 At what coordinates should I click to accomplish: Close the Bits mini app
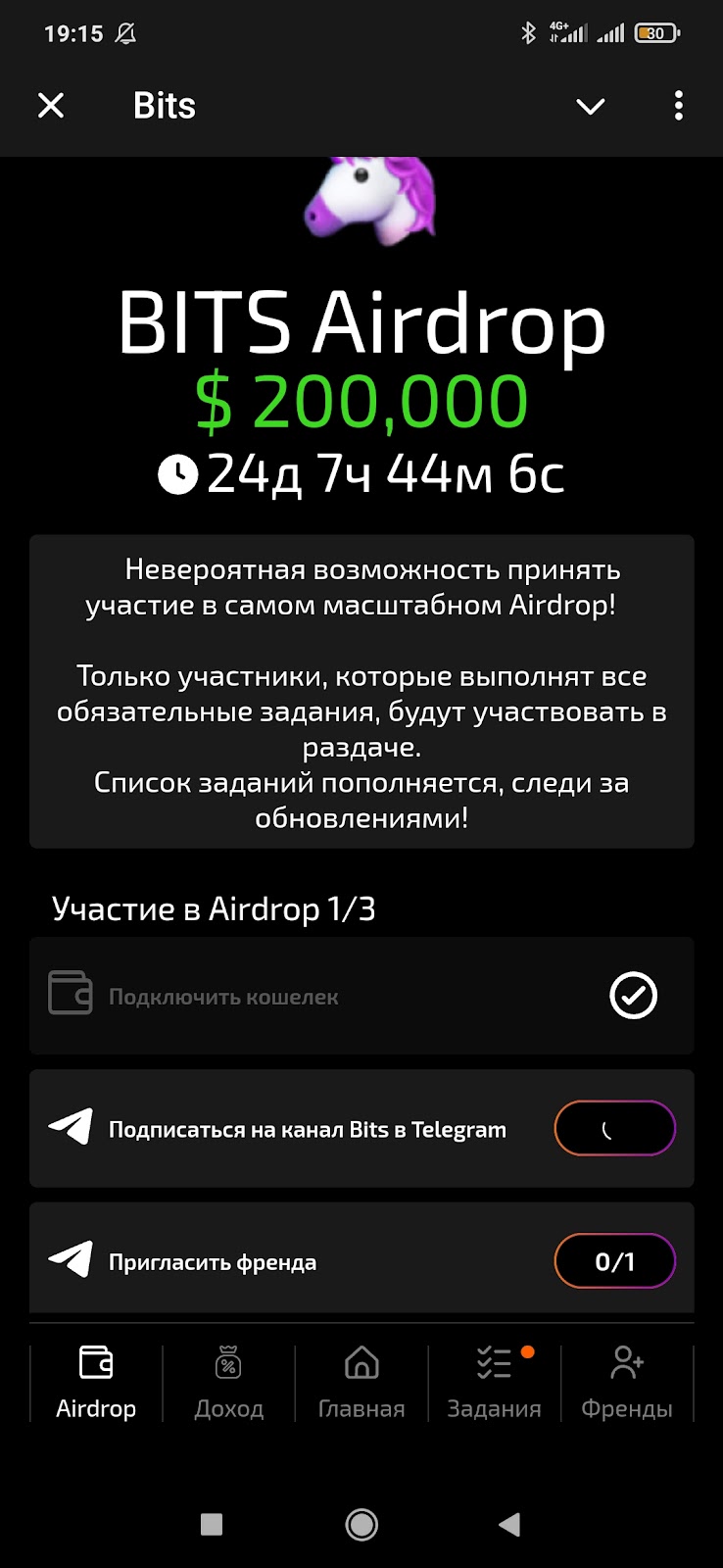(x=51, y=106)
